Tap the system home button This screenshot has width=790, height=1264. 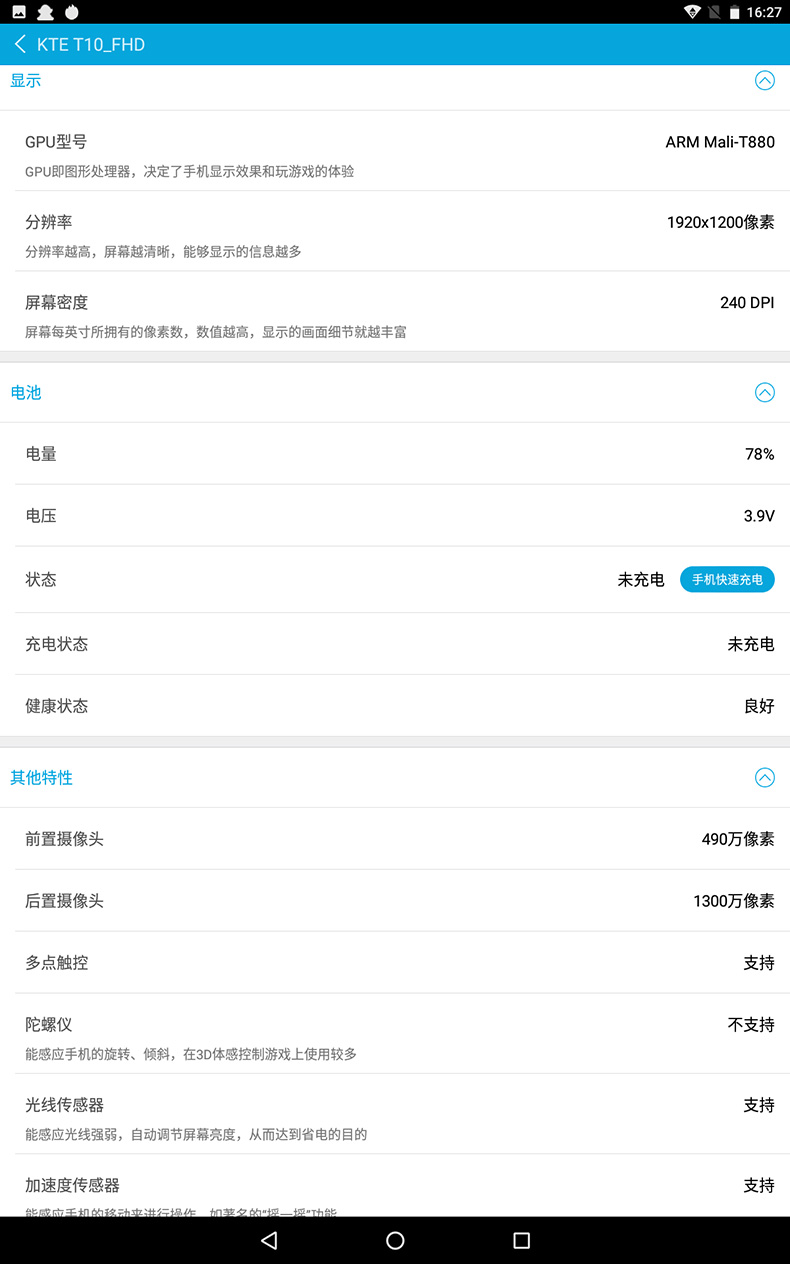point(395,1240)
